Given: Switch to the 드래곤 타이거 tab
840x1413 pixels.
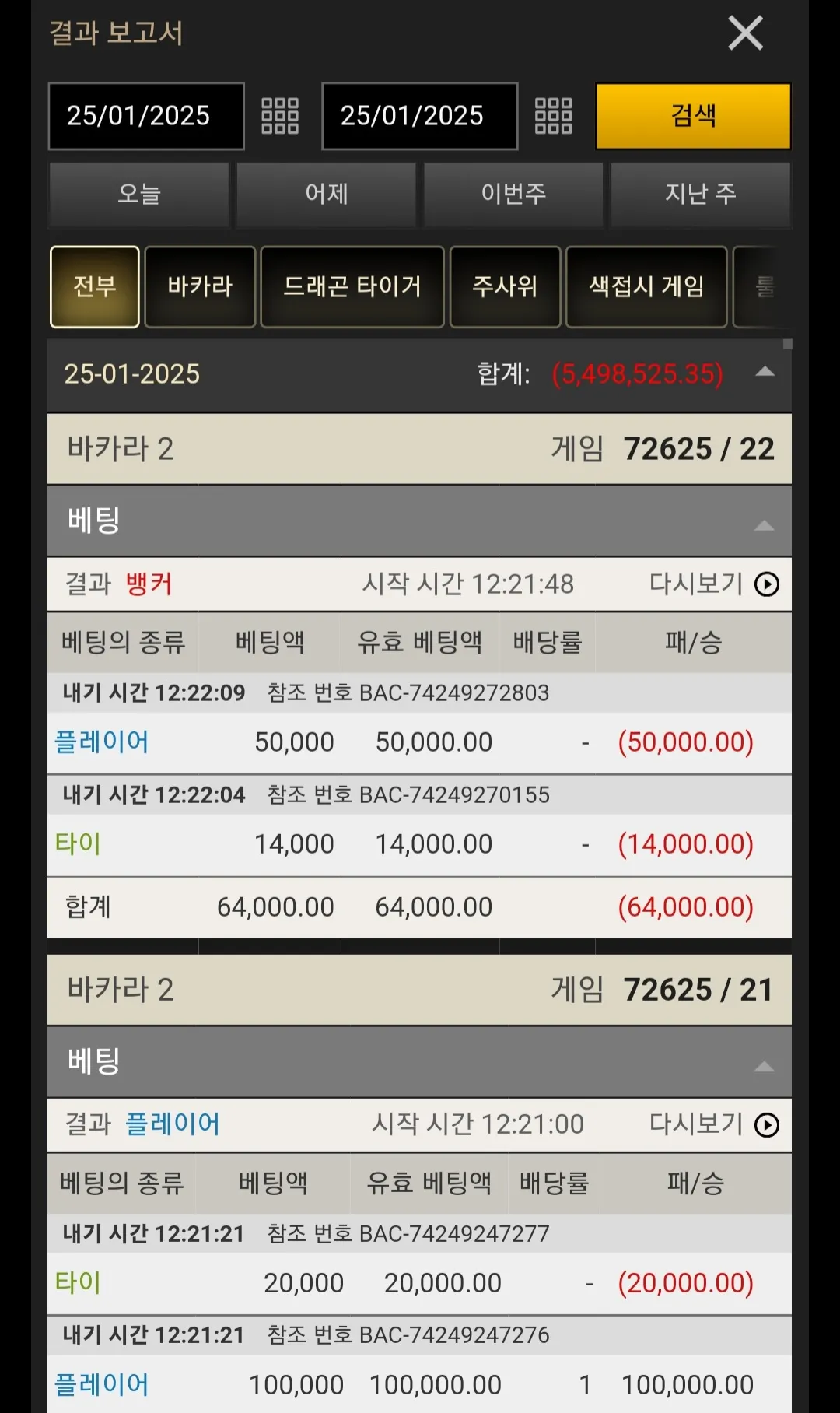Looking at the screenshot, I should click(x=352, y=286).
